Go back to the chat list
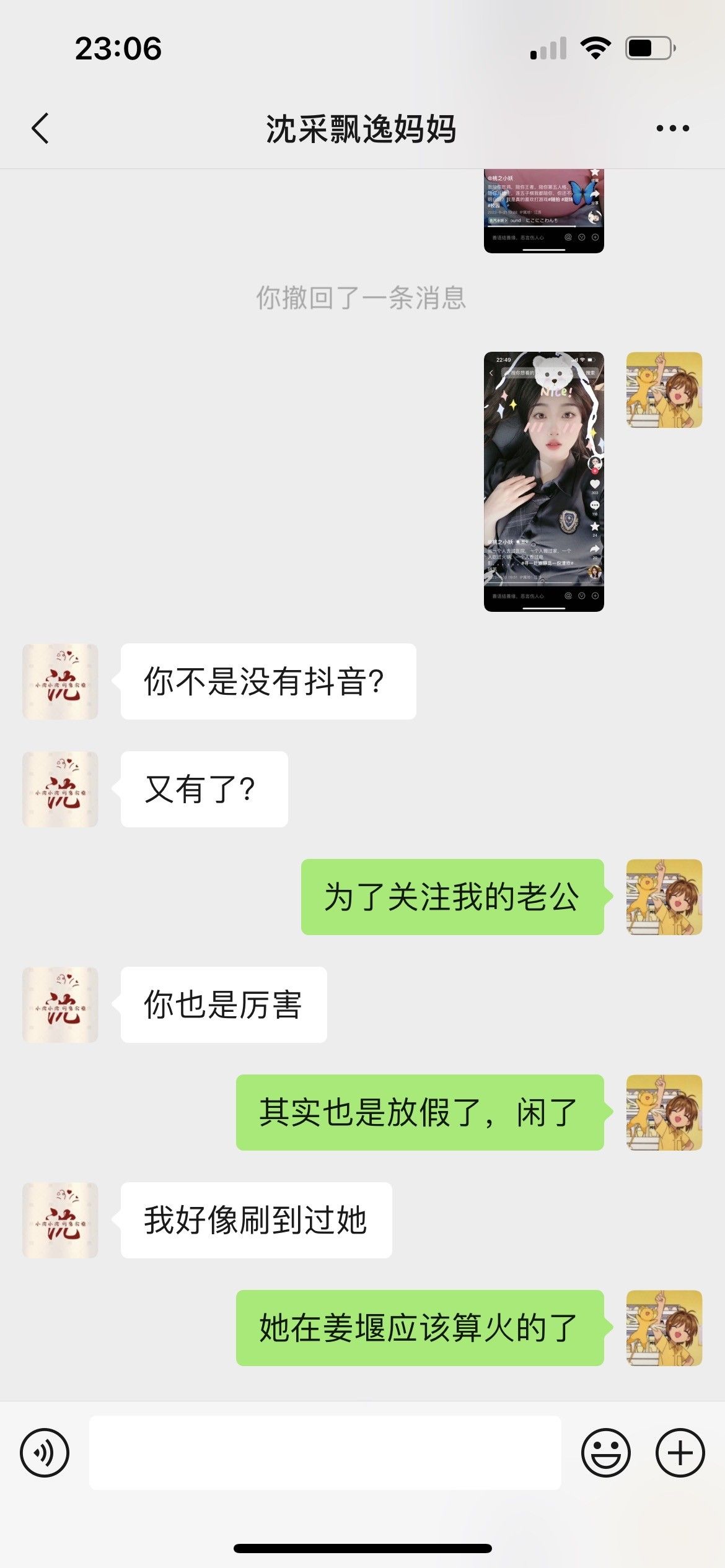This screenshot has height=1568, width=725. point(40,129)
